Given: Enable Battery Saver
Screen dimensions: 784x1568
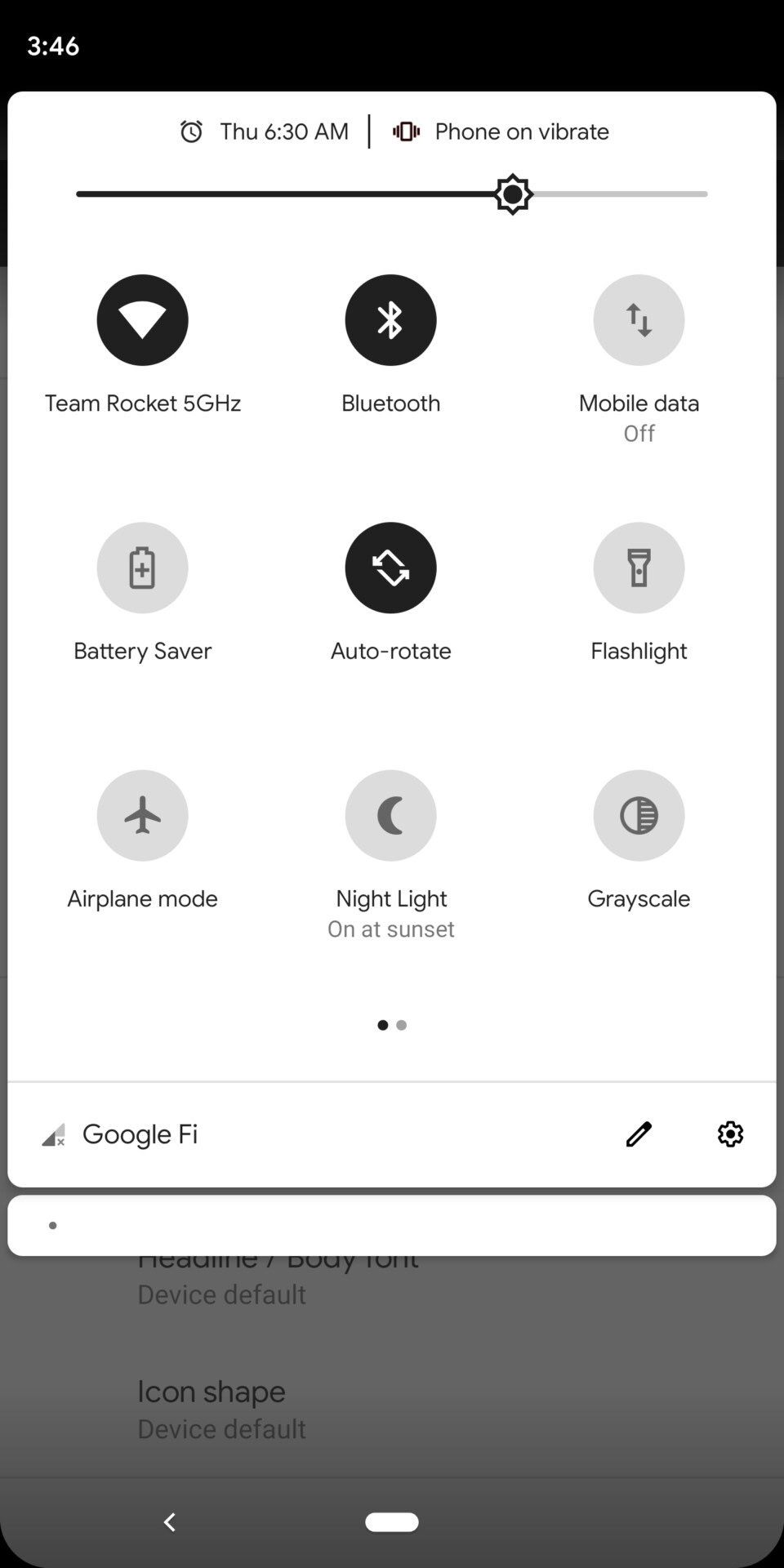Looking at the screenshot, I should coord(143,568).
